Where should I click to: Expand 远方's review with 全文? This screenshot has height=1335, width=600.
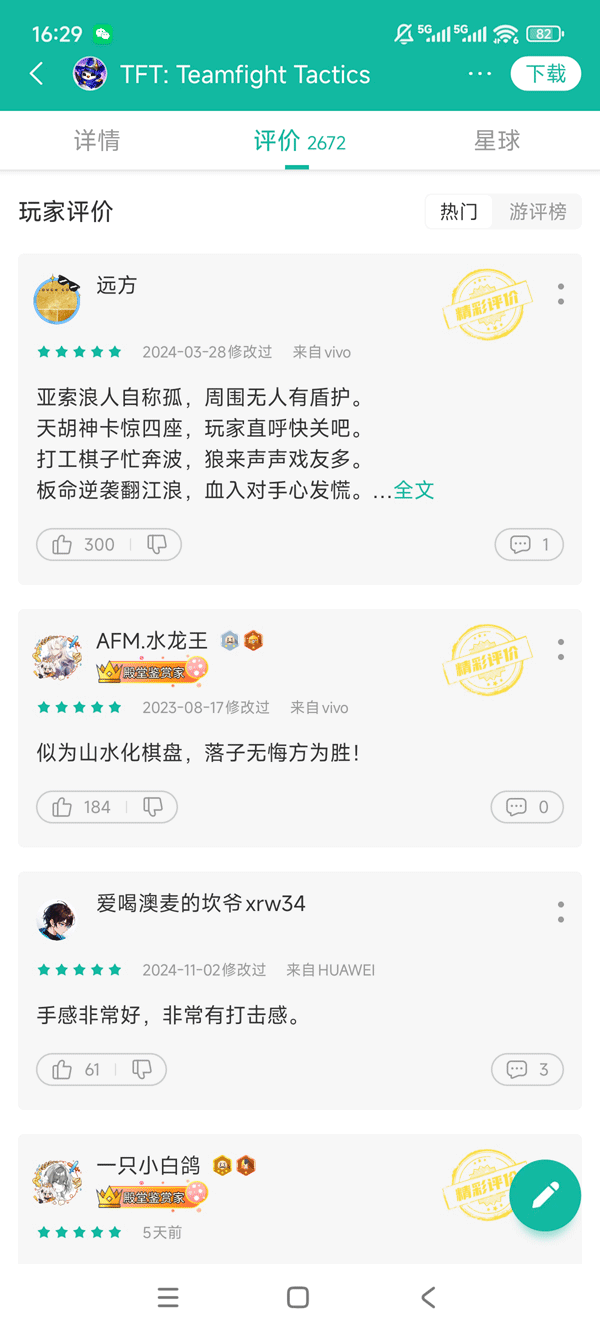click(x=414, y=490)
